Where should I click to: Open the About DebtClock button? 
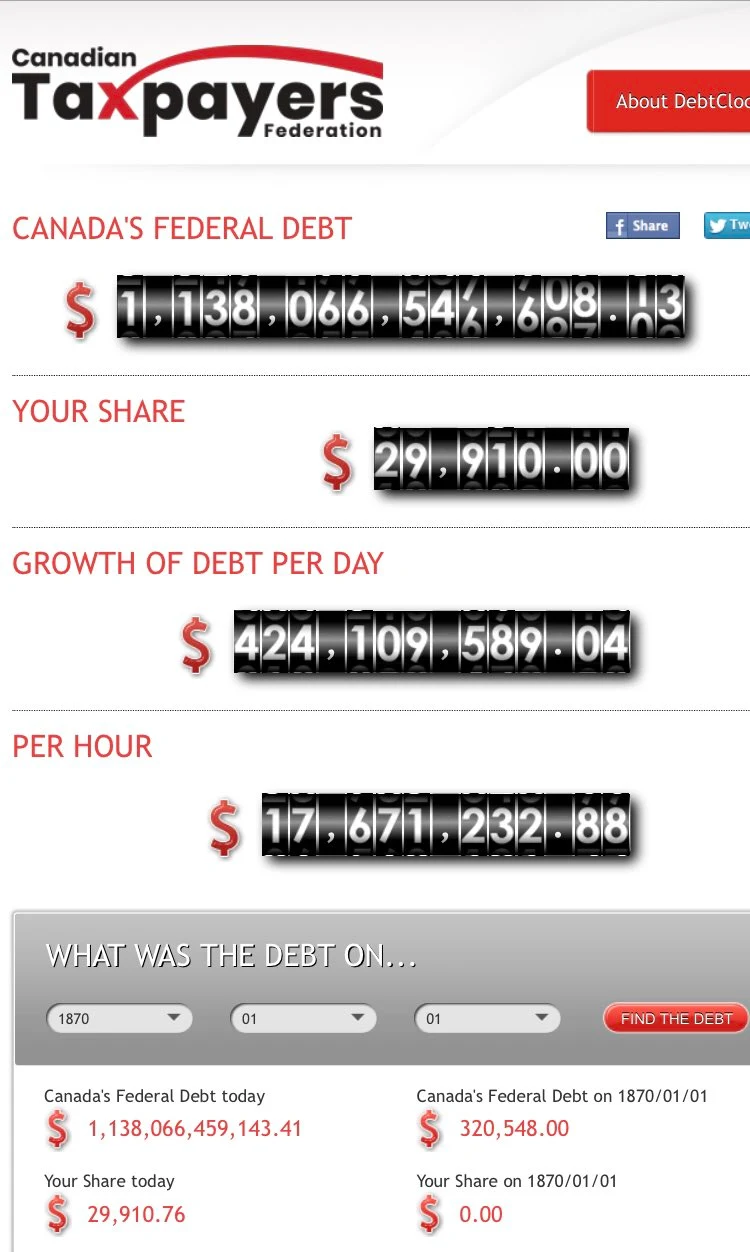670,101
